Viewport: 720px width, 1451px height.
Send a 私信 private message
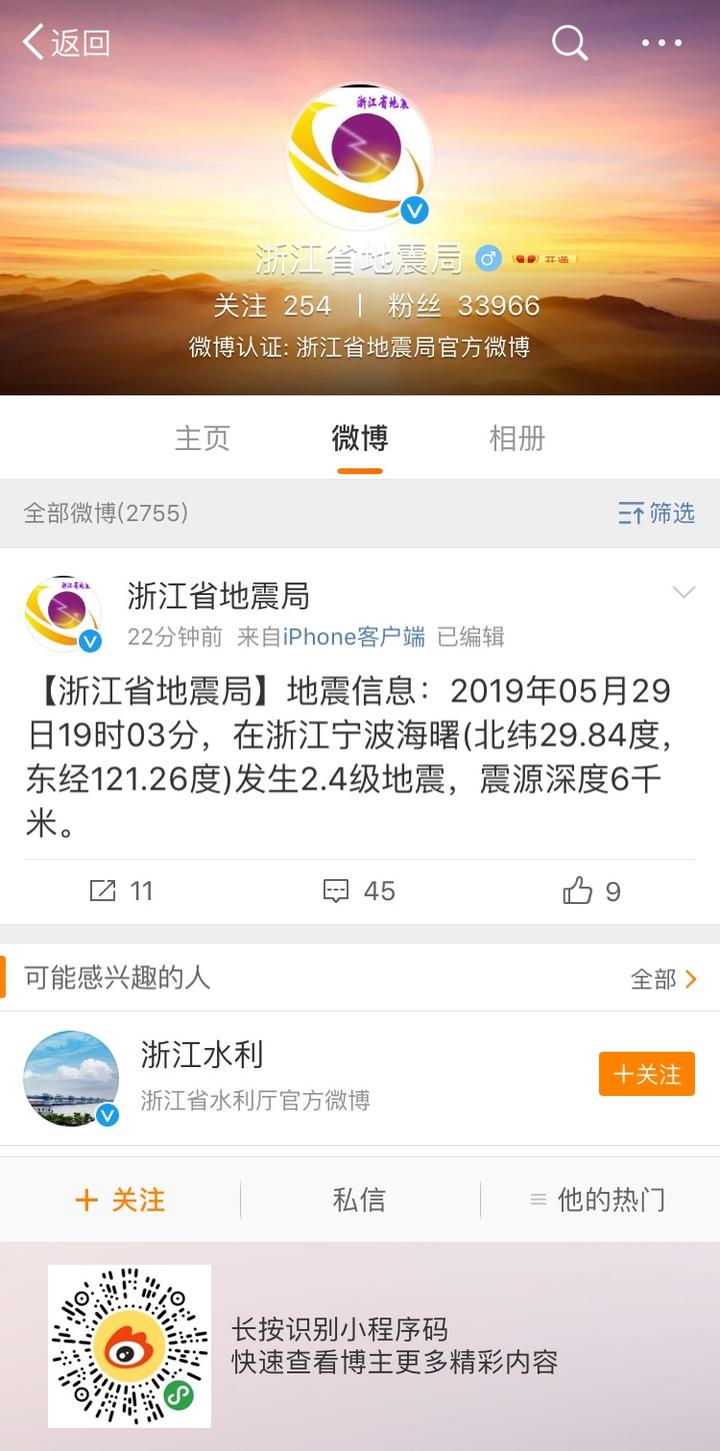(x=359, y=1200)
